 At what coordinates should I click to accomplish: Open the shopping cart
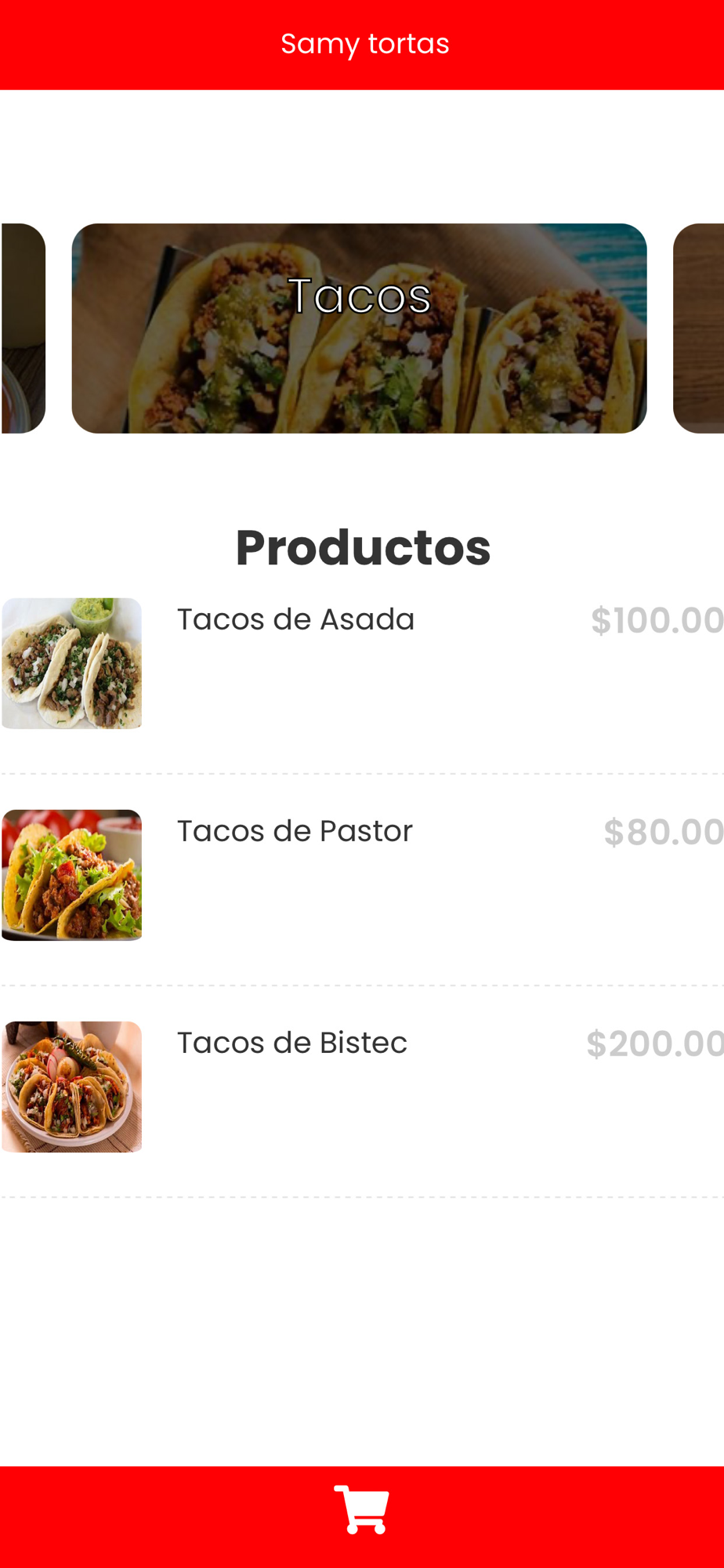[x=361, y=1509]
